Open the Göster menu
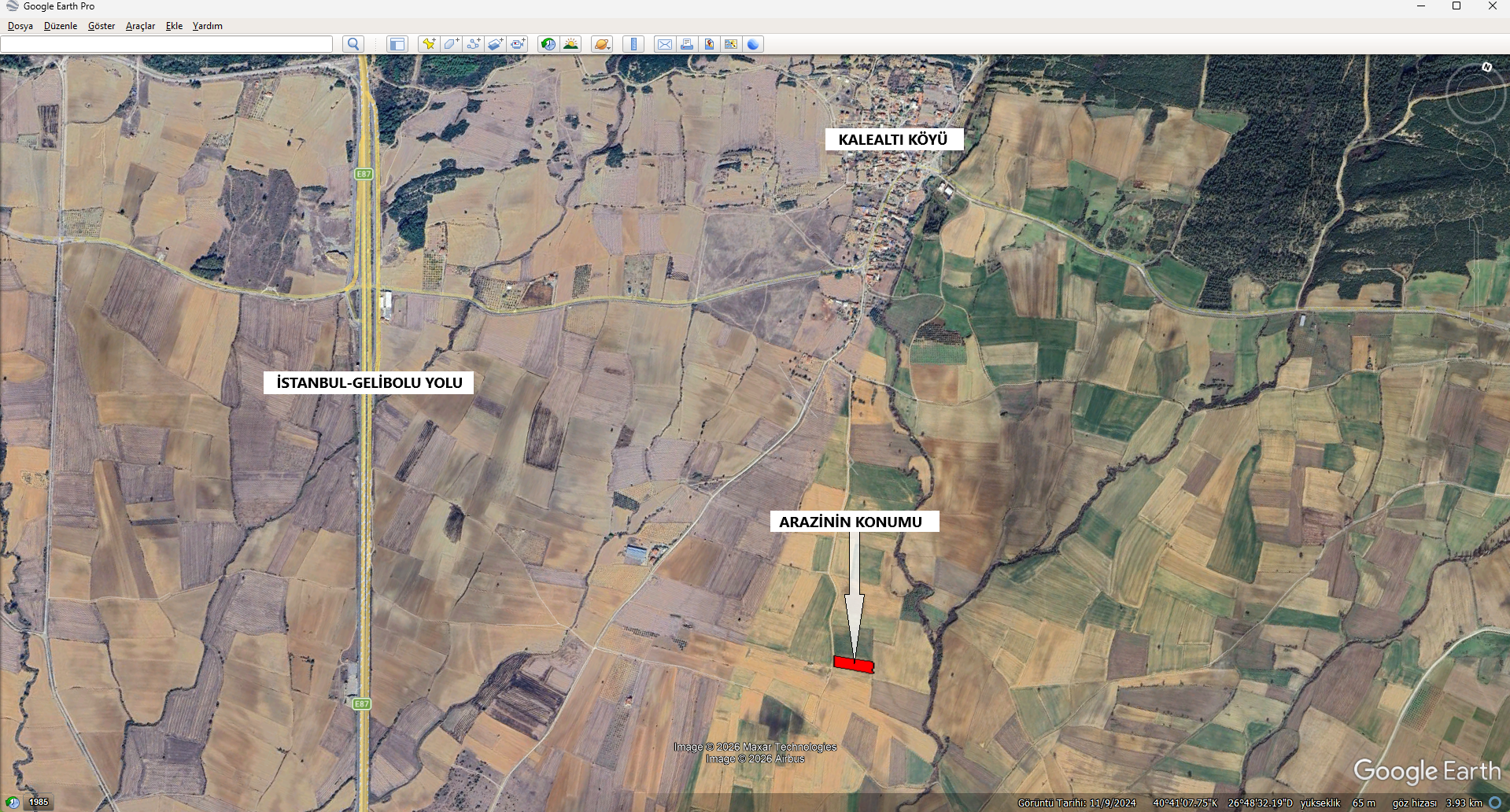Image resolution: width=1510 pixels, height=812 pixels. tap(102, 26)
